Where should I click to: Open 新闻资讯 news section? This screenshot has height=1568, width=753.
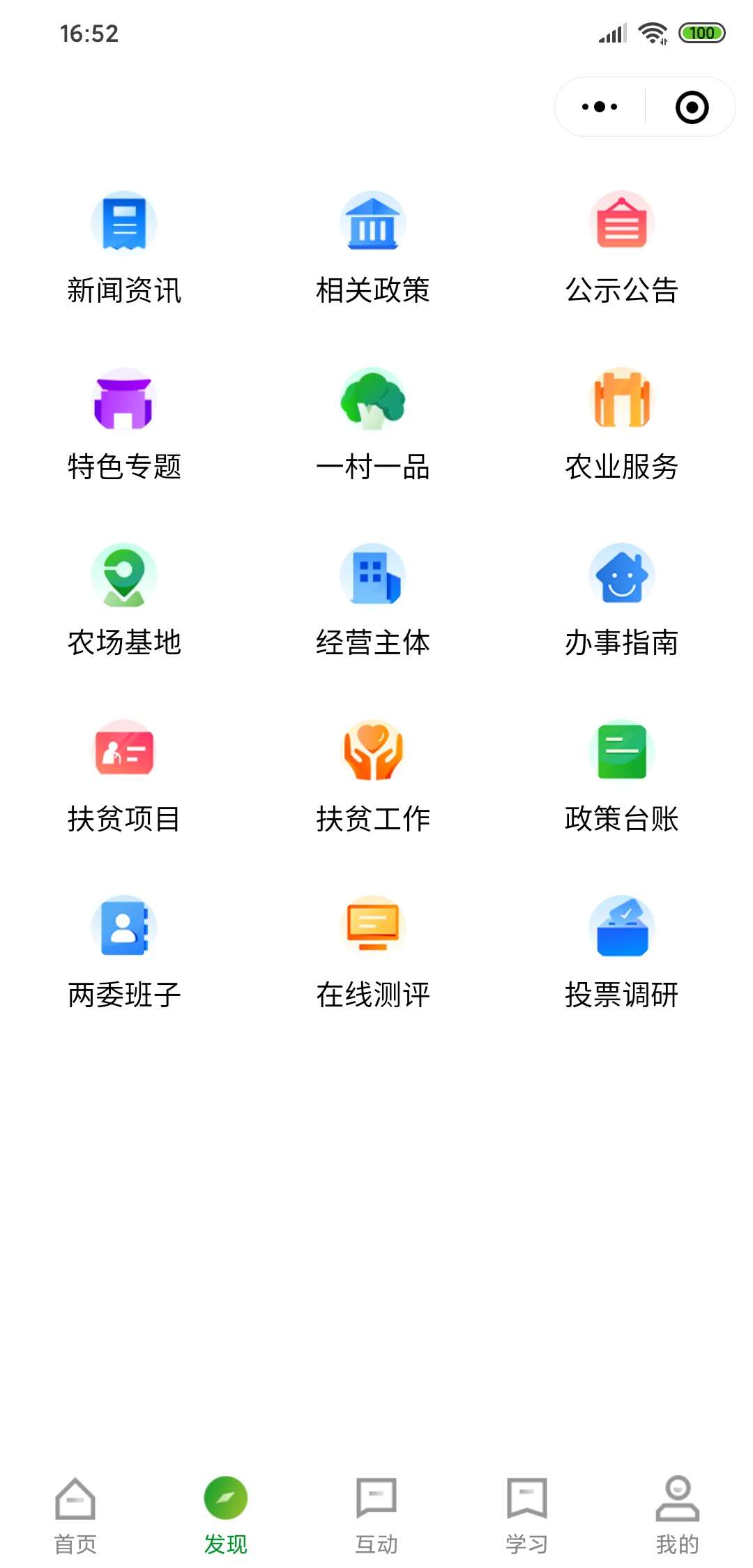point(124,248)
